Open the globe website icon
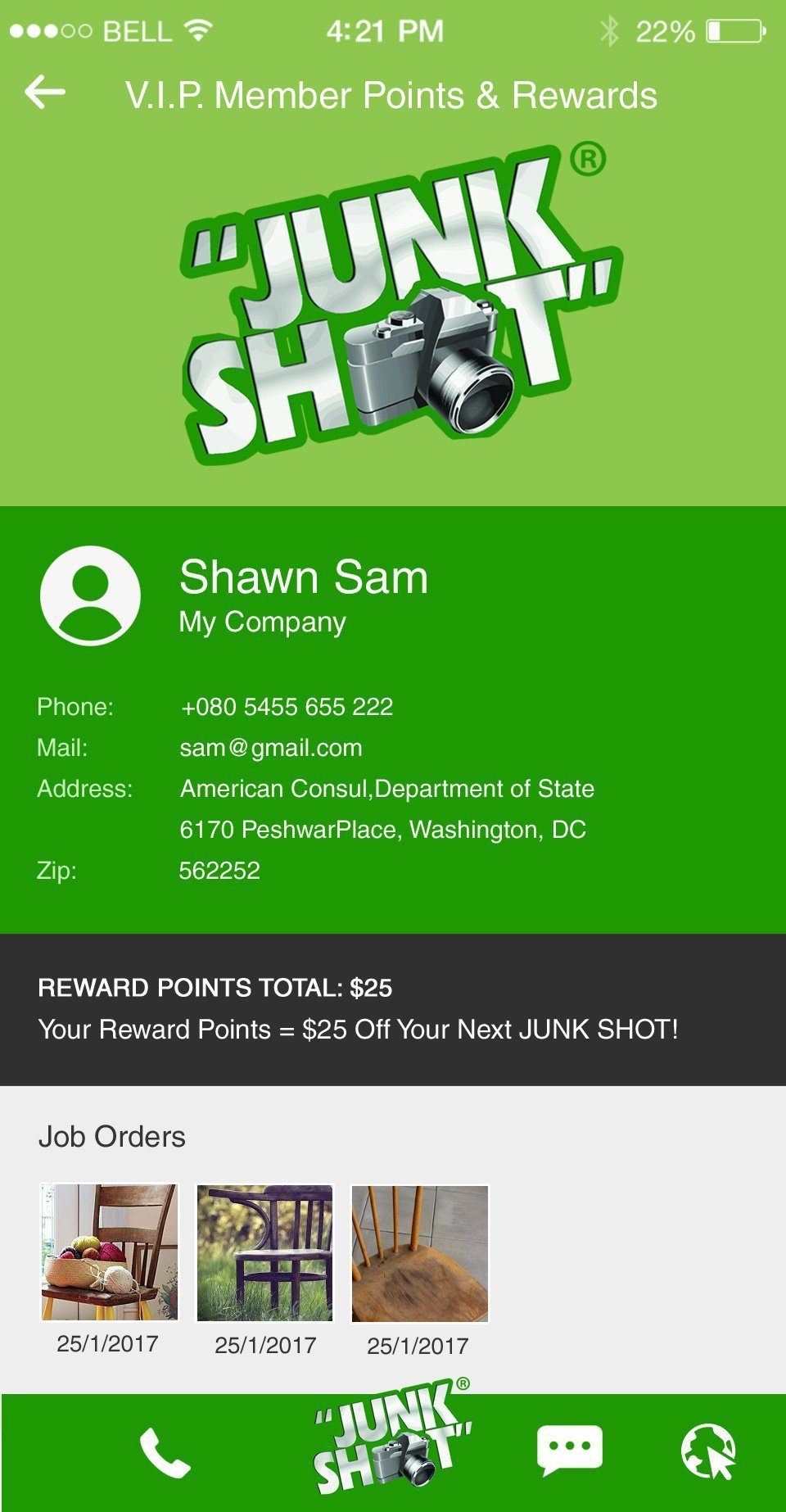 click(x=709, y=1451)
